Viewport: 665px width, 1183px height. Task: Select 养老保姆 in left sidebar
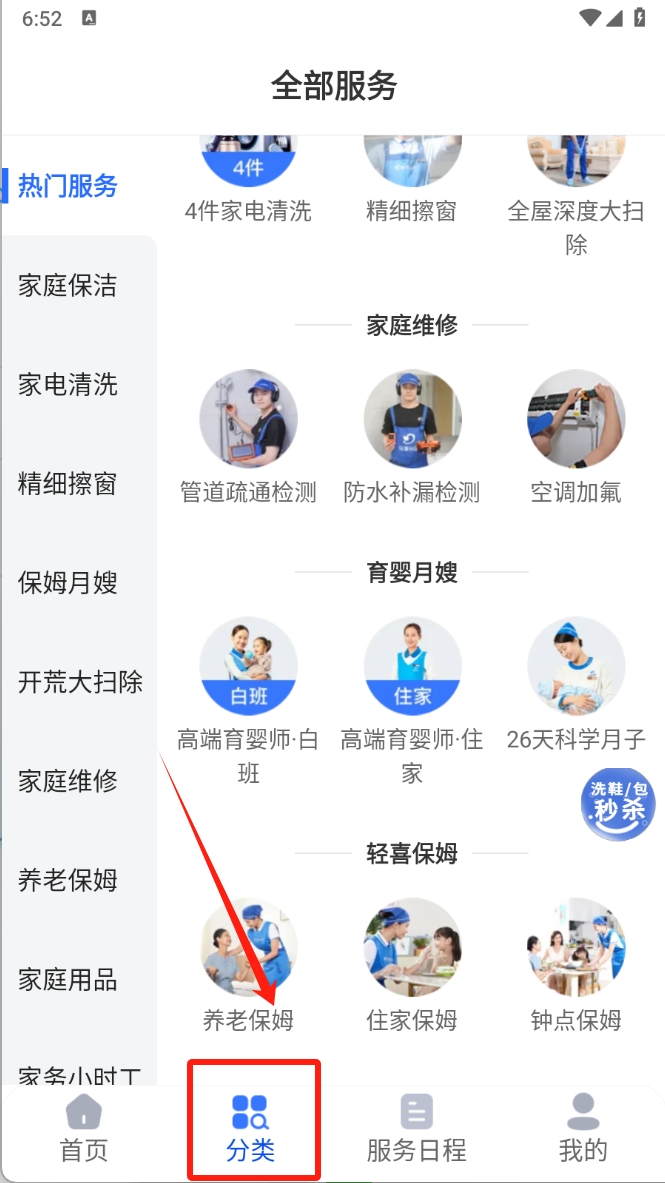pyautogui.click(x=68, y=880)
